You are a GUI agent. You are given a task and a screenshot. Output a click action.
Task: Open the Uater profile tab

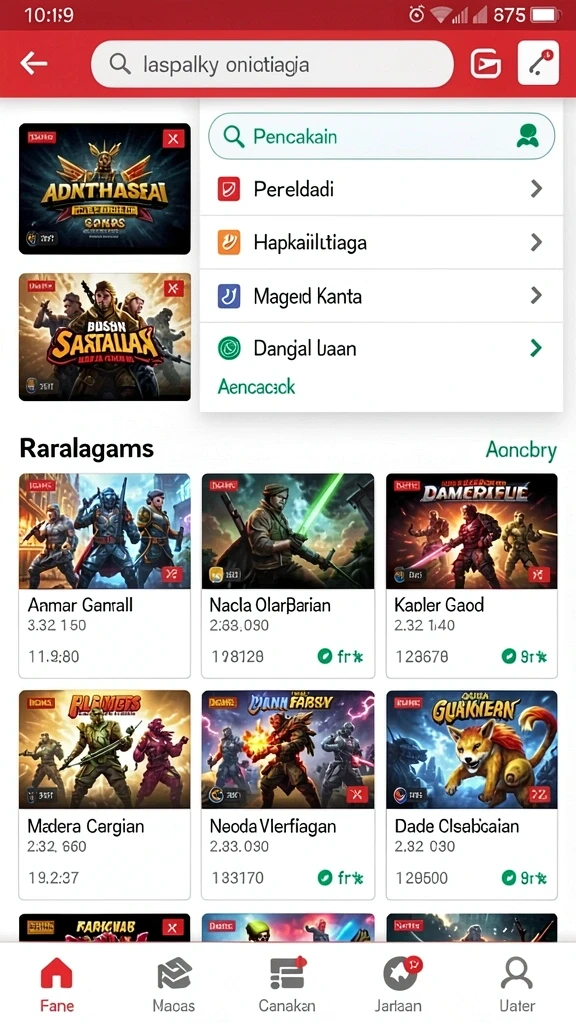pos(517,985)
